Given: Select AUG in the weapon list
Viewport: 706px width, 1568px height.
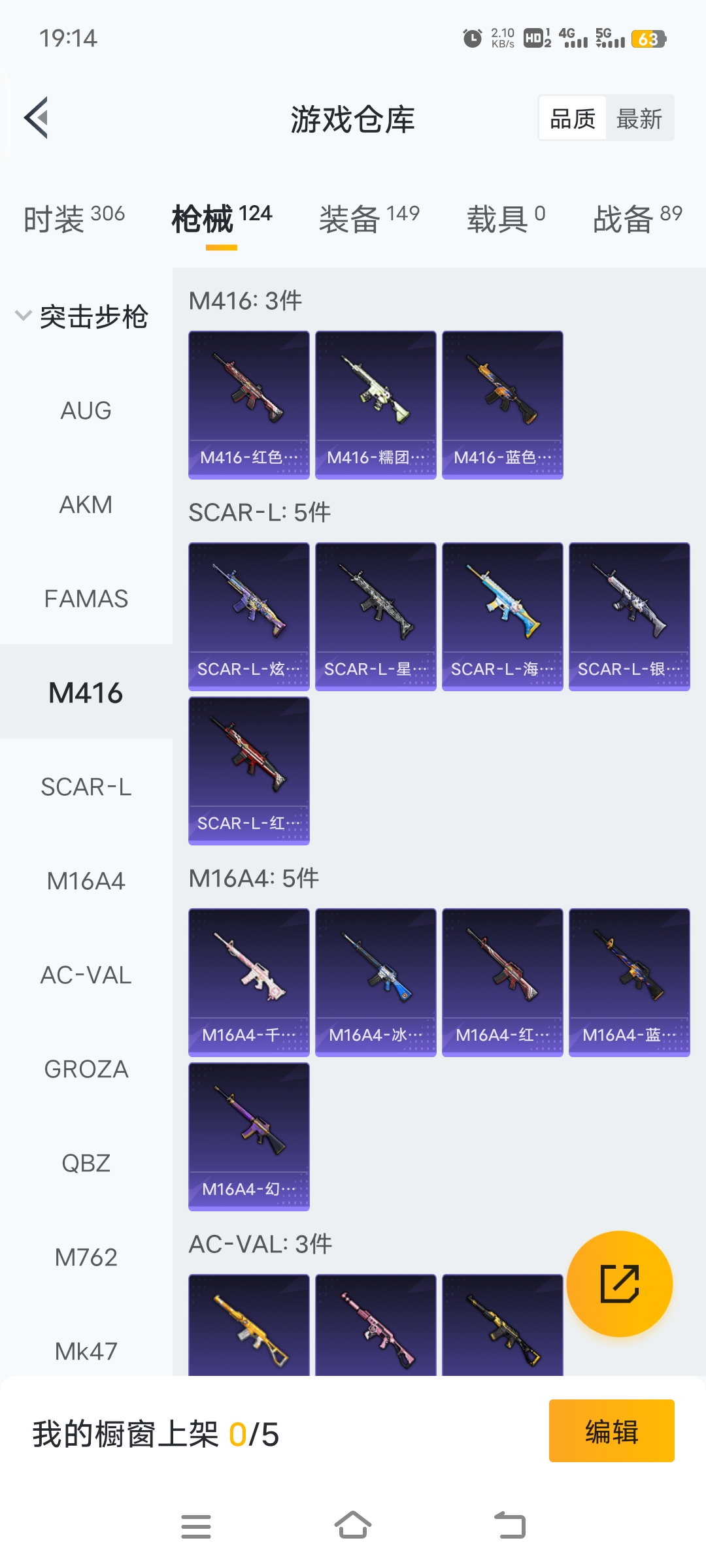Looking at the screenshot, I should (86, 411).
